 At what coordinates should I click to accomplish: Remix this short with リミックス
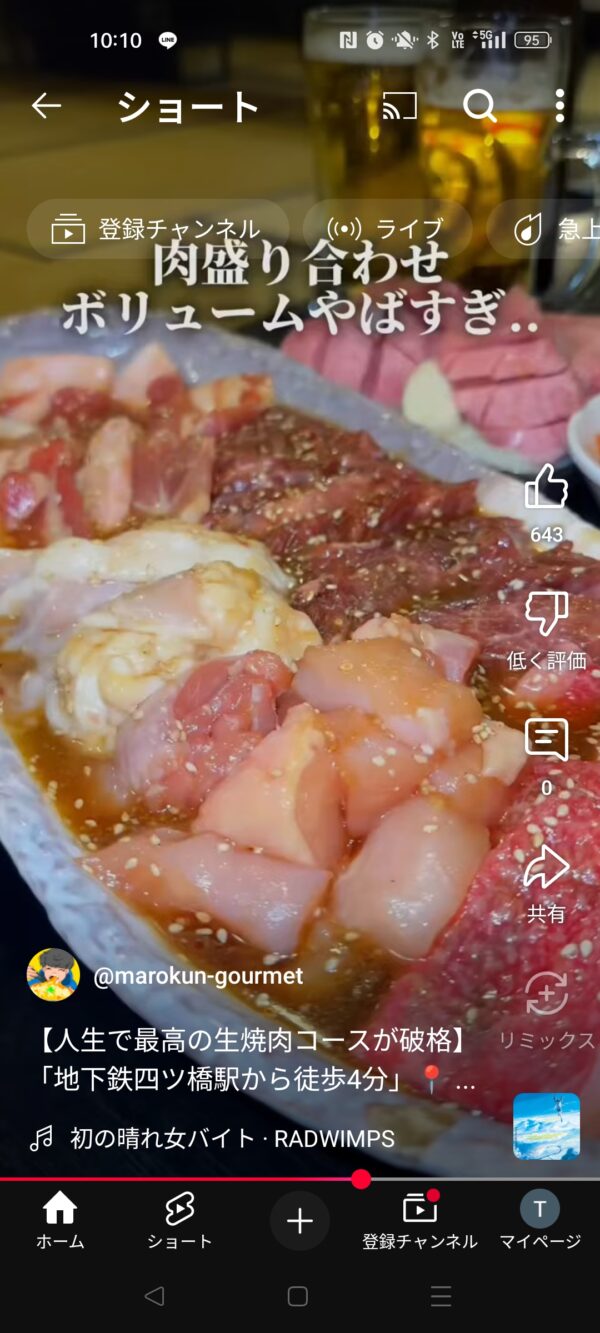click(x=546, y=995)
